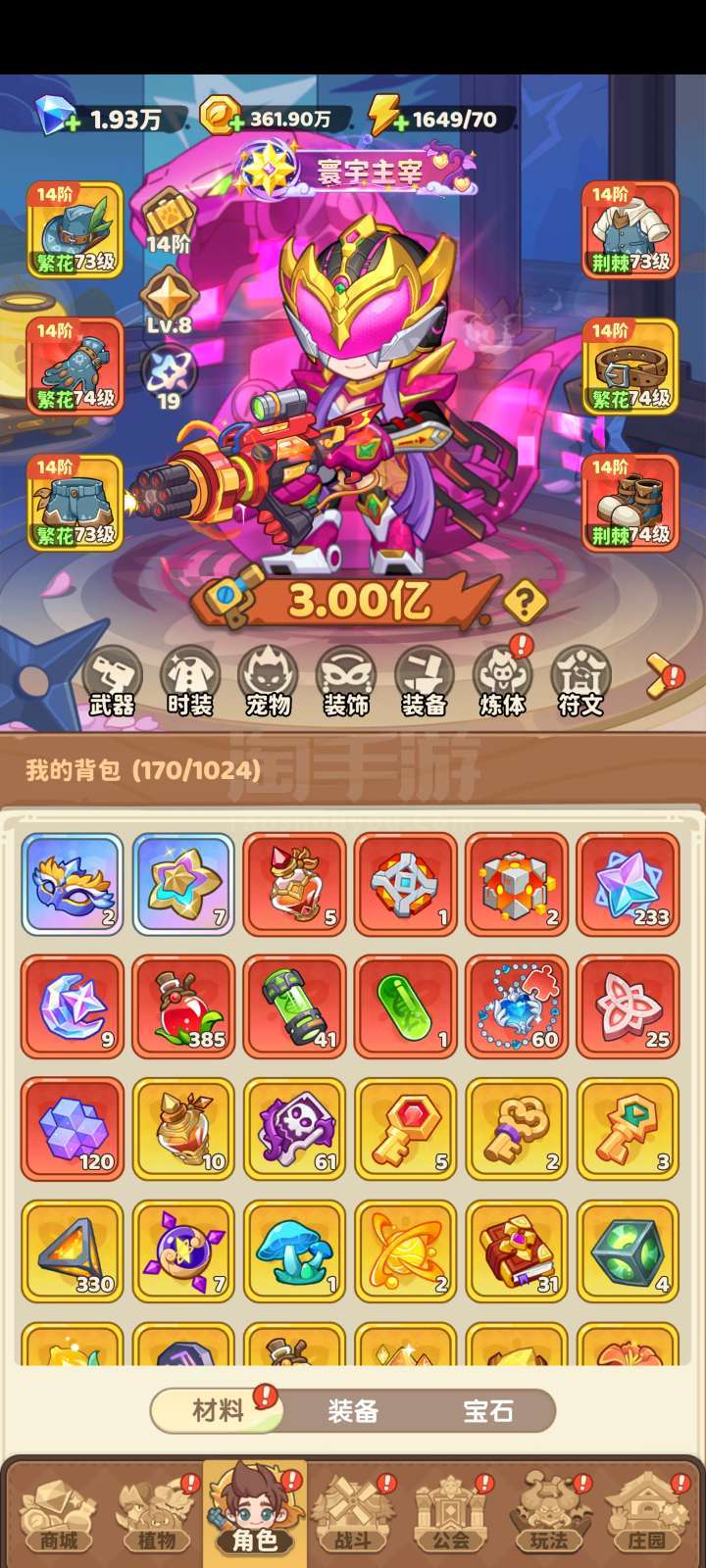Open the 符文 rune menu
706x1568 pixels.
tap(581, 682)
